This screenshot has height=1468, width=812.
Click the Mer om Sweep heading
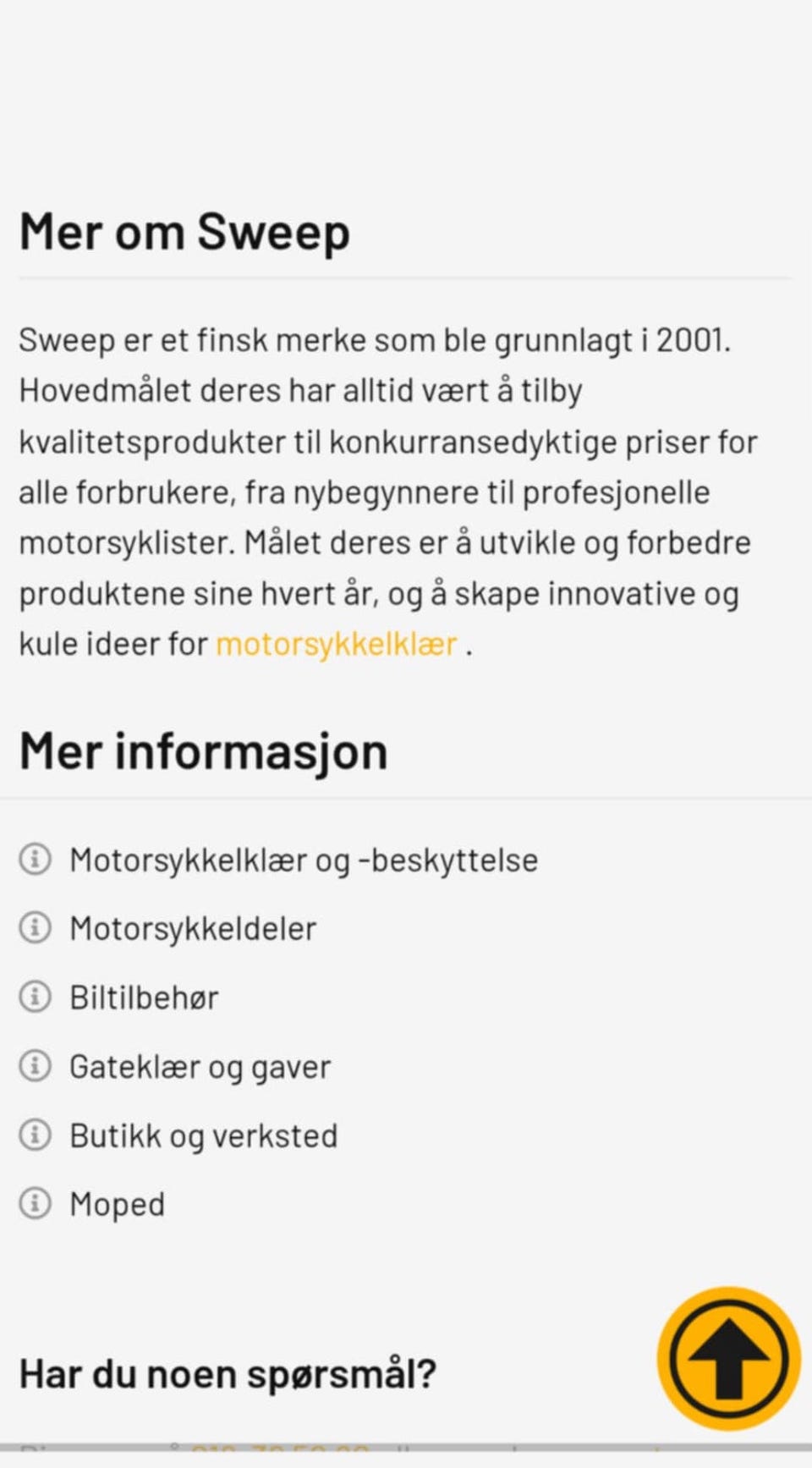(185, 230)
